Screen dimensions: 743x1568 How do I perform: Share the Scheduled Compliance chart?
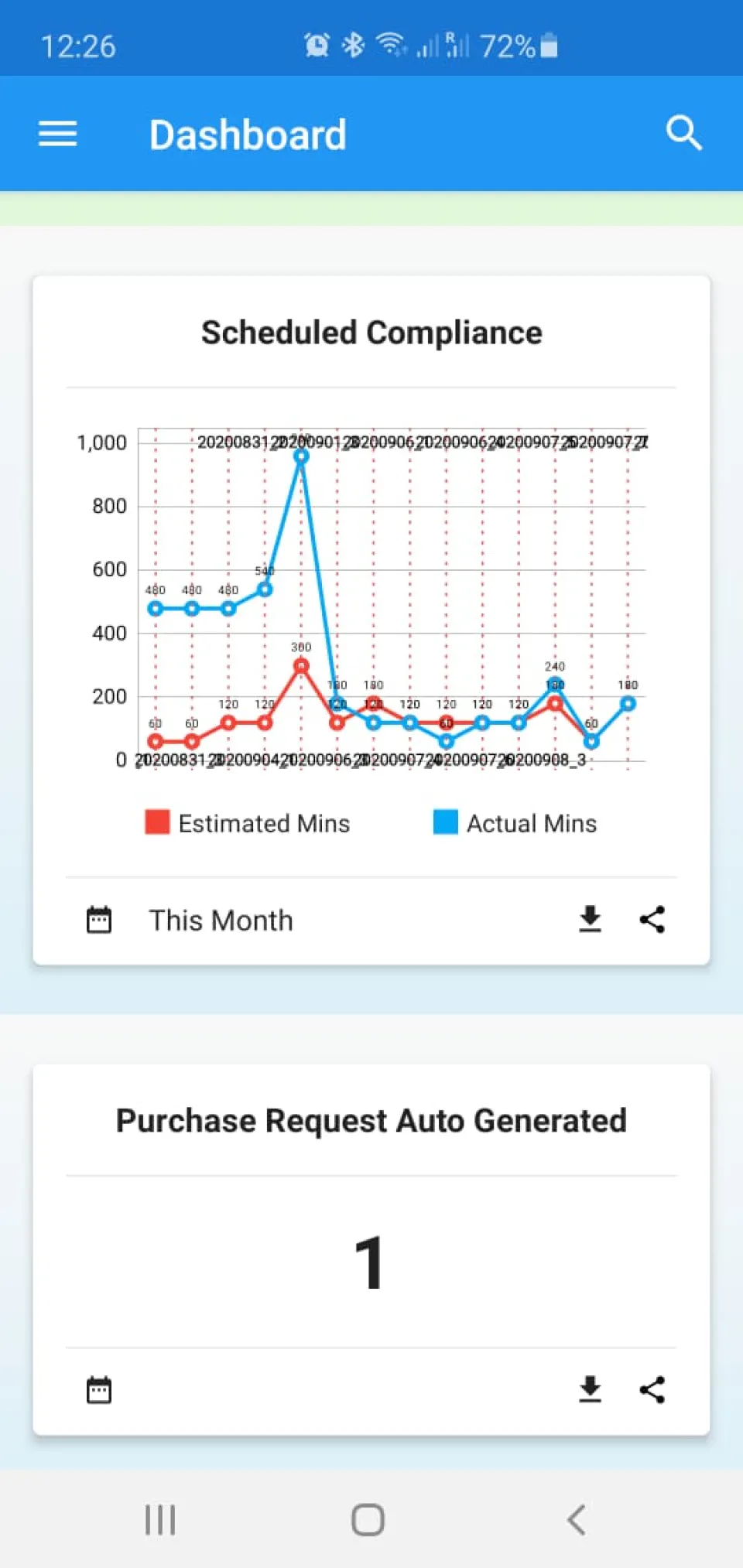(x=652, y=919)
